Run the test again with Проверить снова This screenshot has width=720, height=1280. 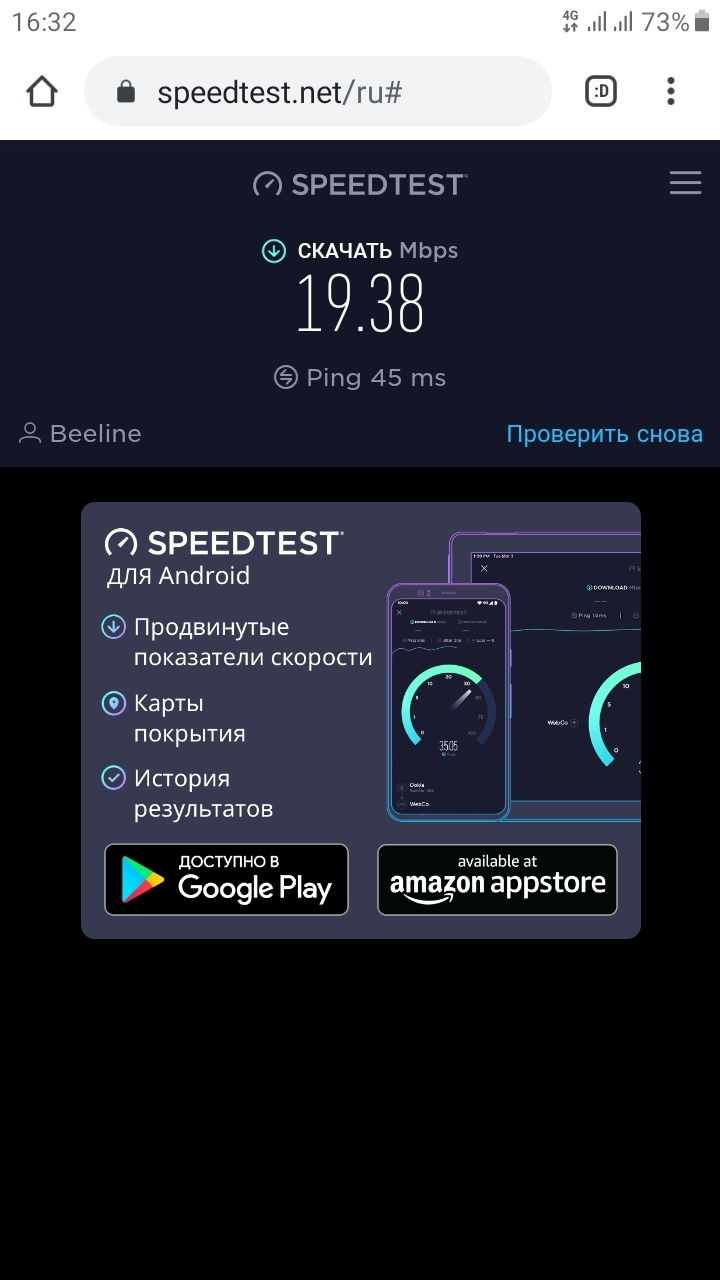coord(604,434)
